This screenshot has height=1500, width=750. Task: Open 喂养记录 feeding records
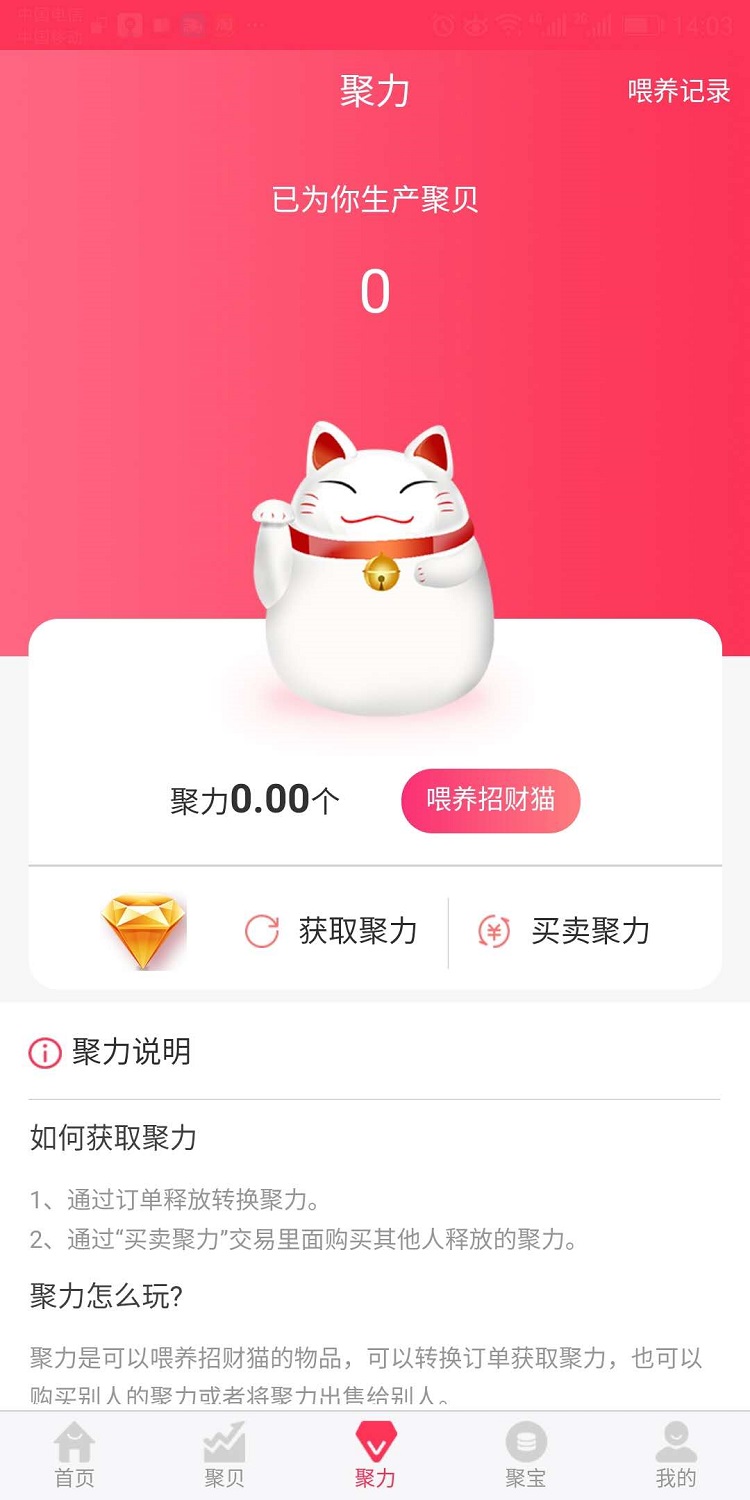click(679, 91)
